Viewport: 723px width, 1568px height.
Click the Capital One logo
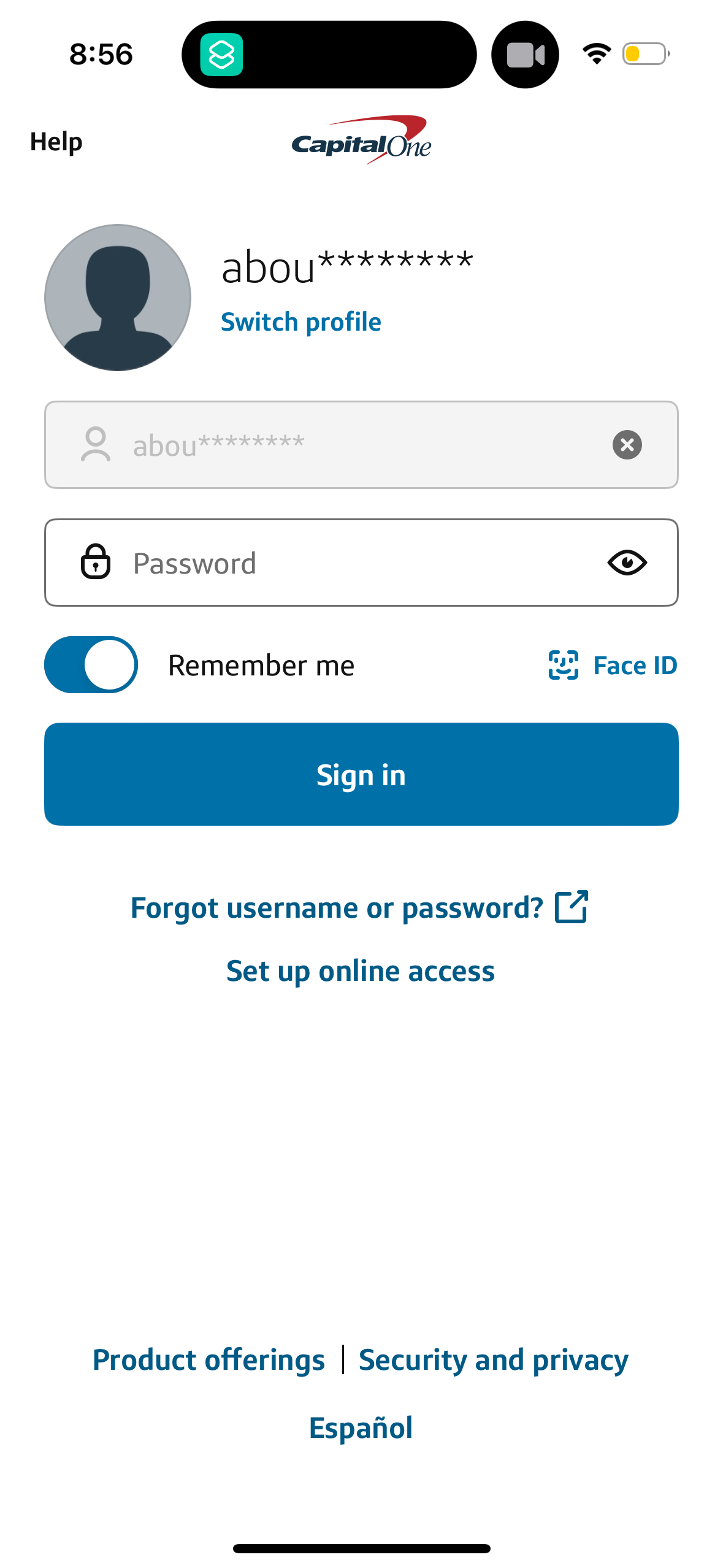coord(361,140)
